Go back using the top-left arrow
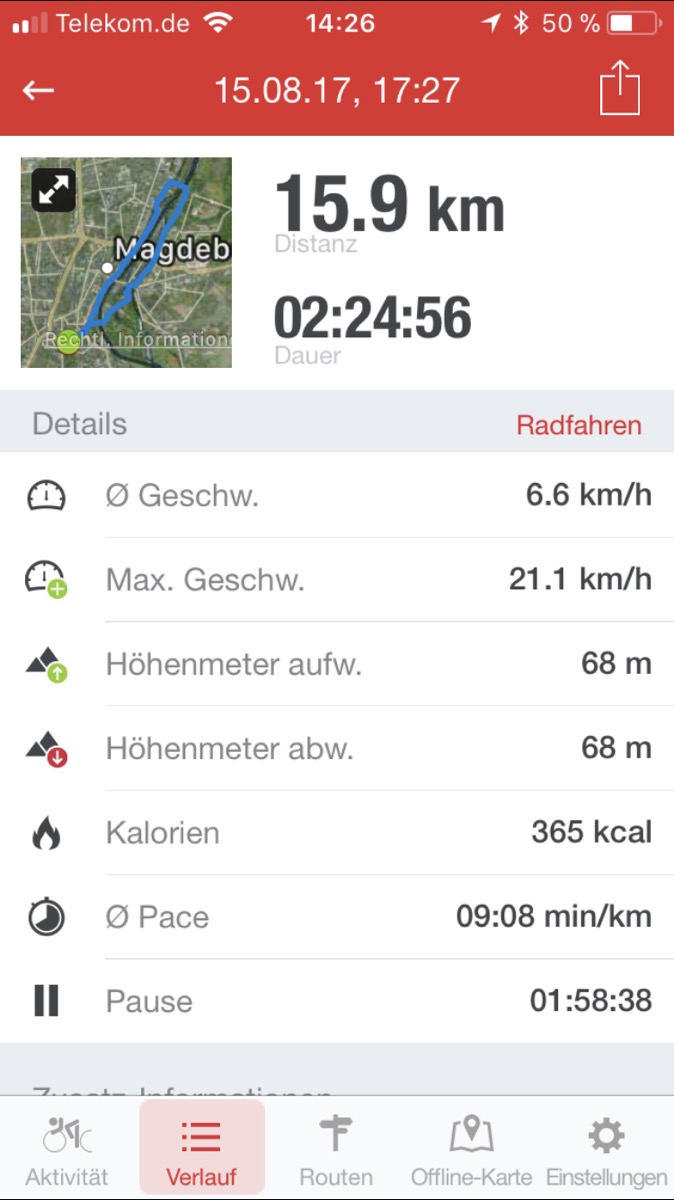Screen dimensions: 674x1200 (x=38, y=90)
